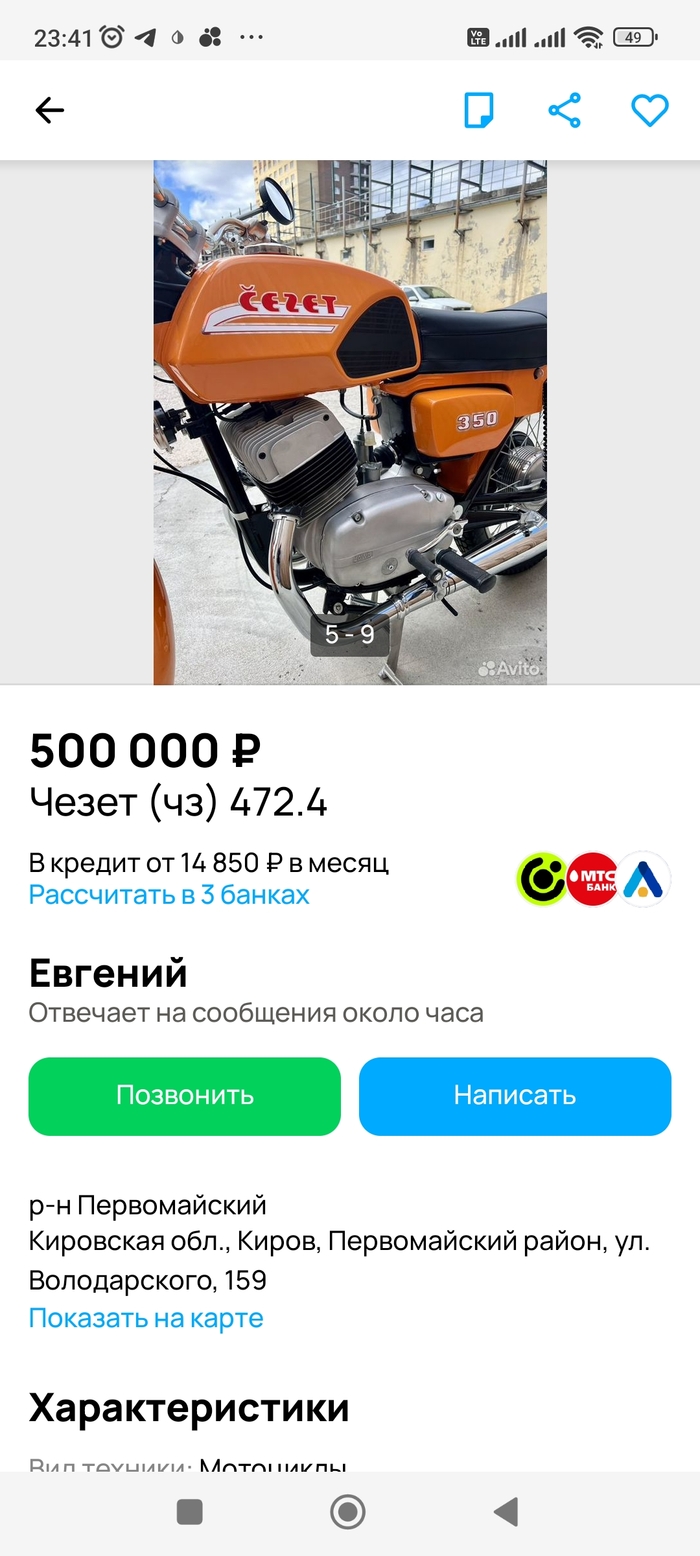Message the seller with Написать
700x1556 pixels.
pyautogui.click(x=514, y=1096)
